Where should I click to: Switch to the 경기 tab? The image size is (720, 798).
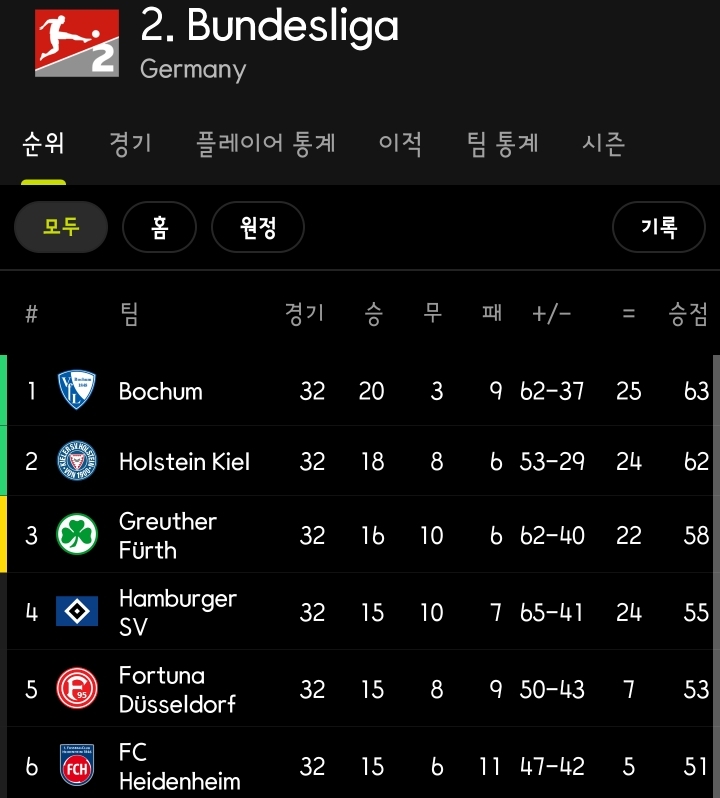tap(130, 144)
